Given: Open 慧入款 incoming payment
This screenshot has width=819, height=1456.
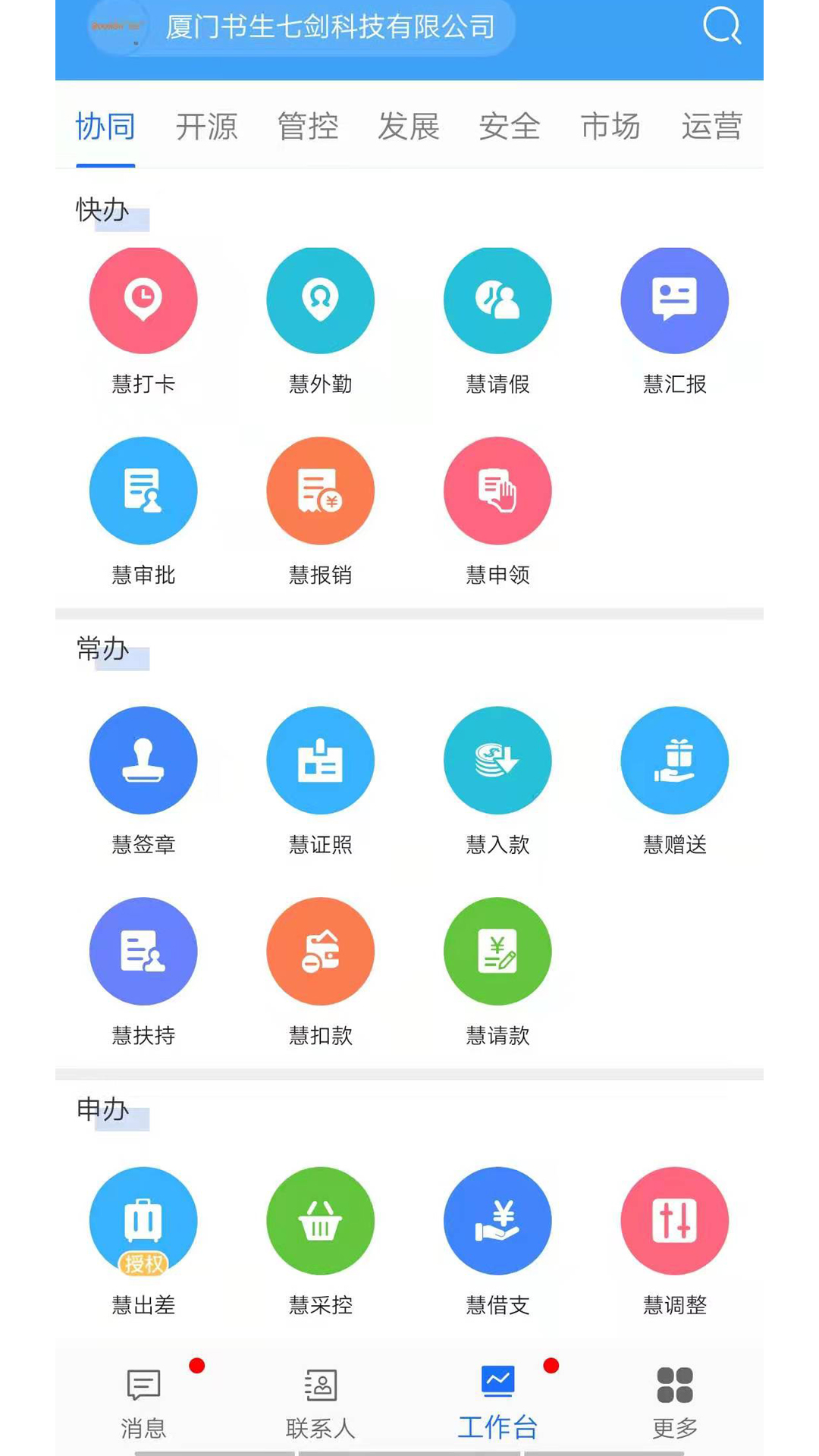Looking at the screenshot, I should click(x=497, y=761).
